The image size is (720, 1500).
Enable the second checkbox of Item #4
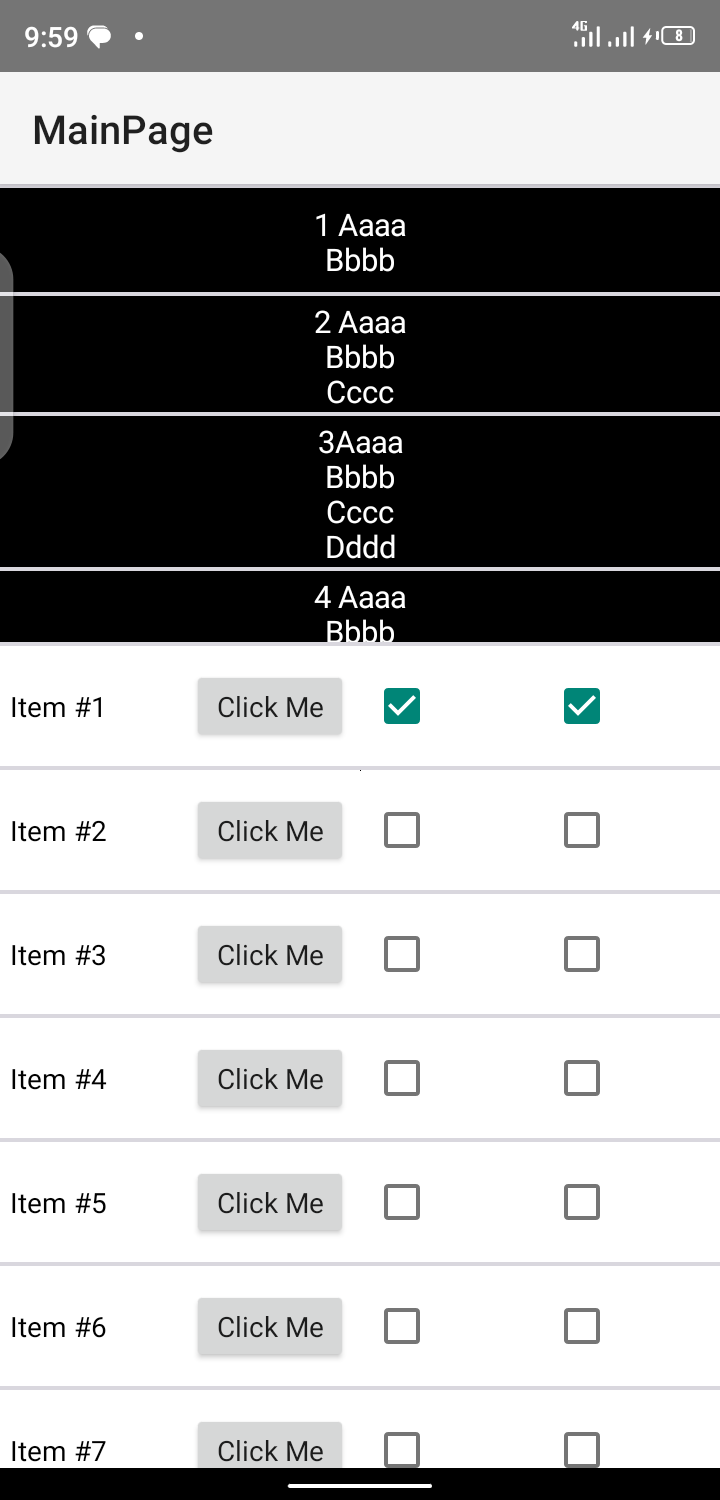tap(582, 1079)
